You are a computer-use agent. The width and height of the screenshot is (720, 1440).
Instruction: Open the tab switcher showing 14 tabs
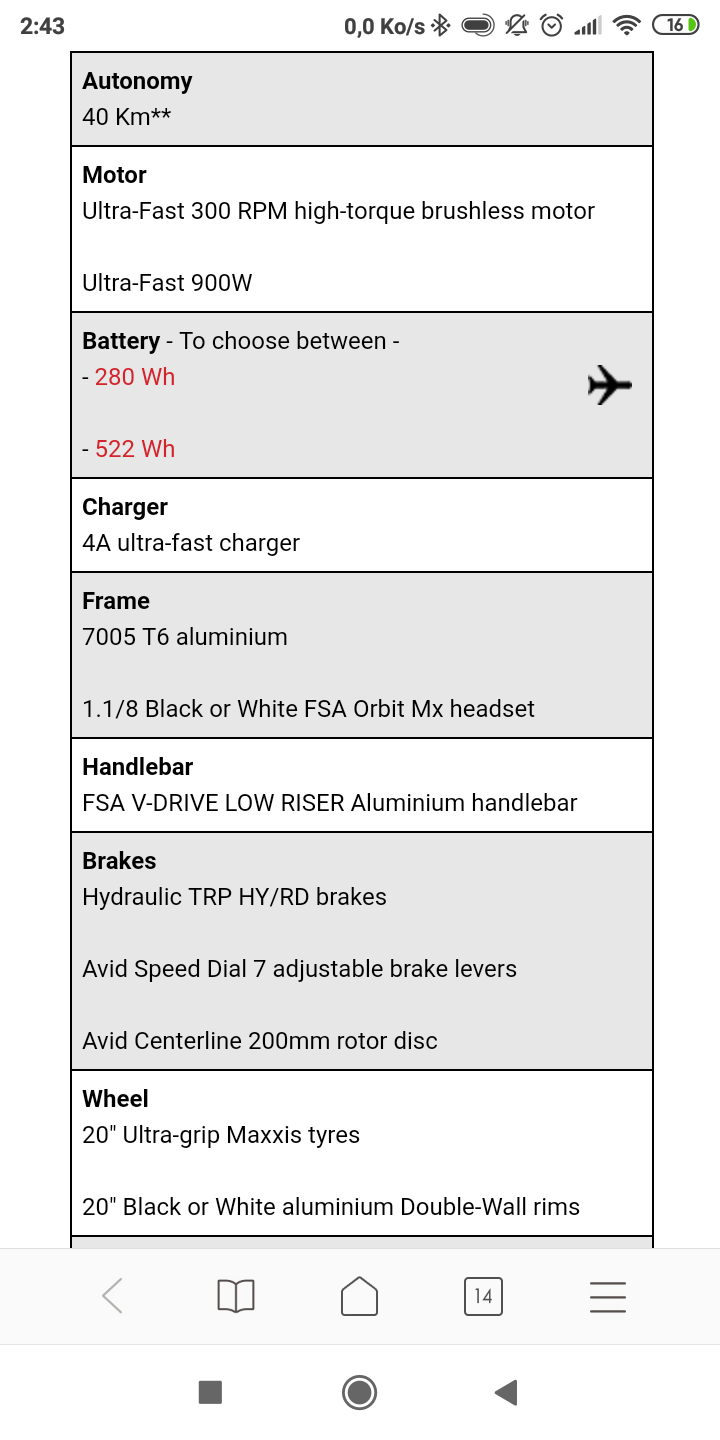tap(483, 1296)
